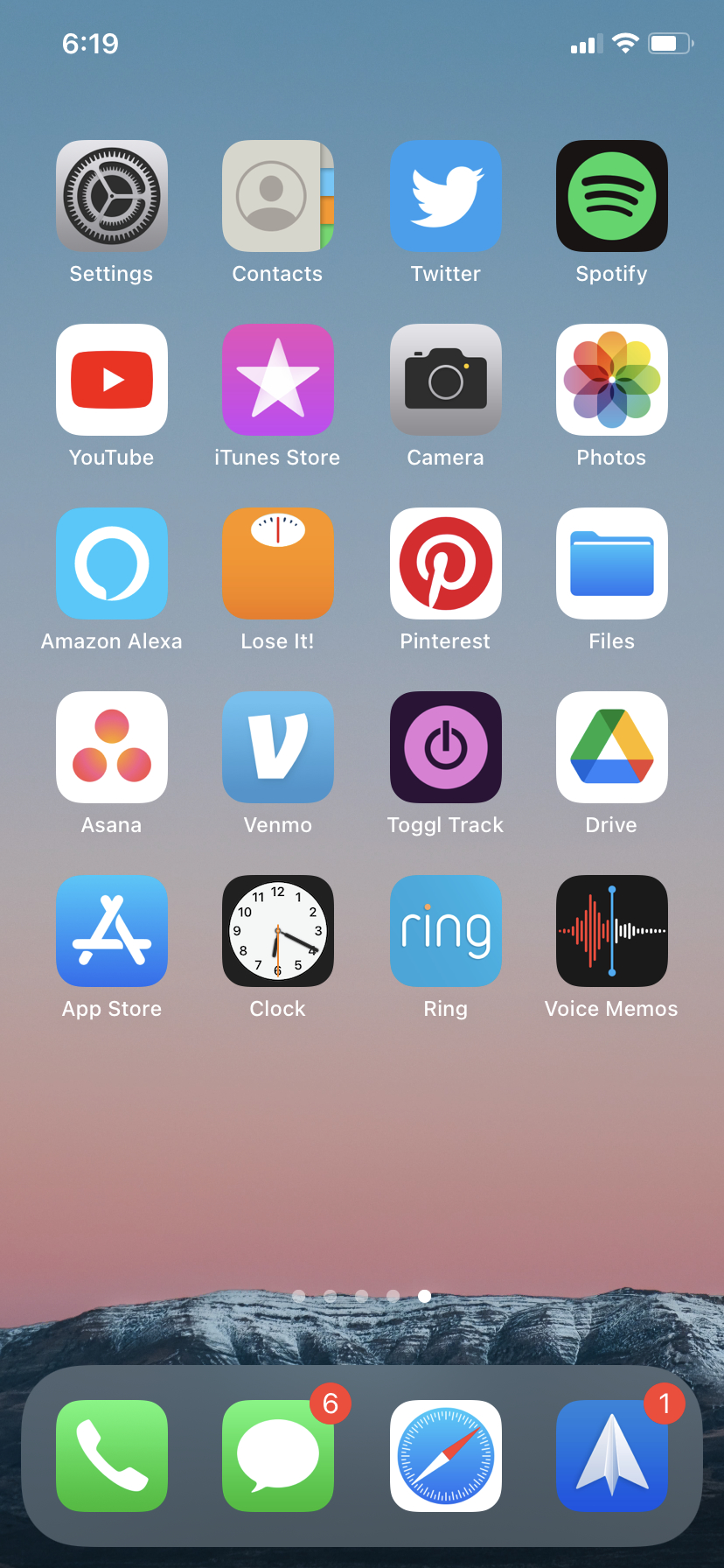The width and height of the screenshot is (724, 1568).
Task: Open the Twitter app
Action: pyautogui.click(x=446, y=196)
